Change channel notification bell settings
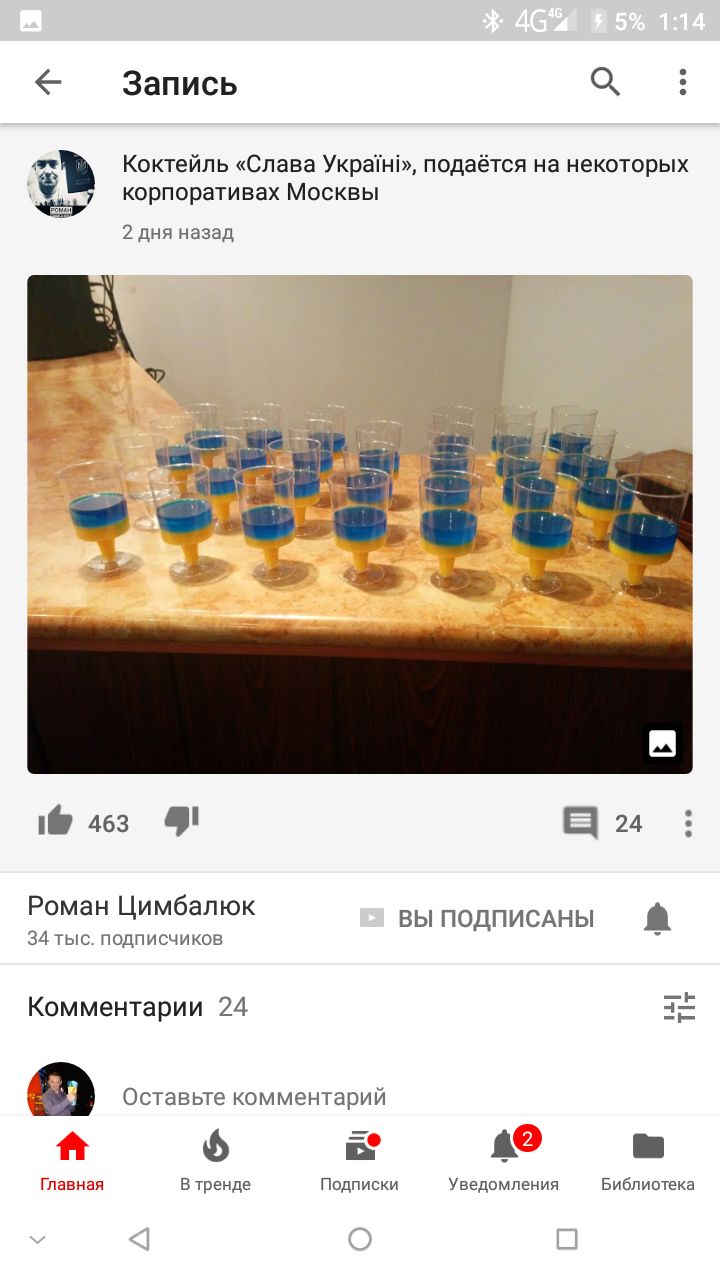The image size is (720, 1280). (657, 918)
